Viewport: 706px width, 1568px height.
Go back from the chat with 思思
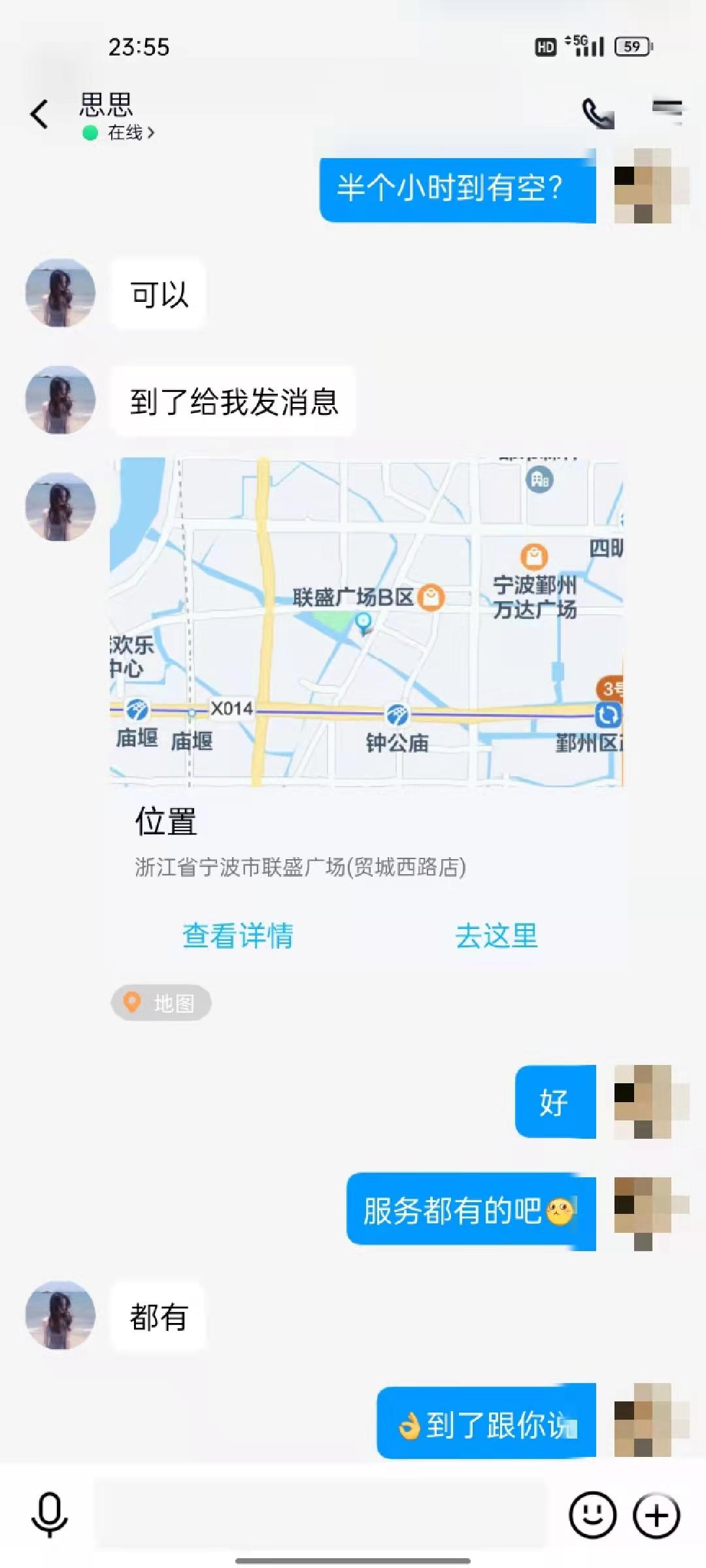coord(39,114)
